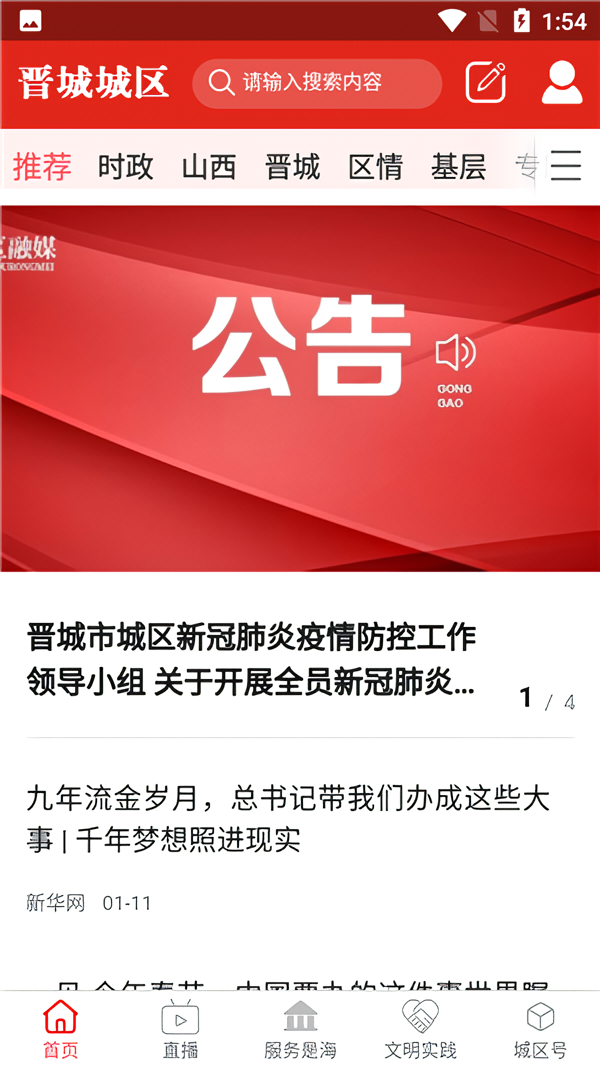The width and height of the screenshot is (600, 1066).
Task: Open the channel list menu icon
Action: click(x=566, y=165)
